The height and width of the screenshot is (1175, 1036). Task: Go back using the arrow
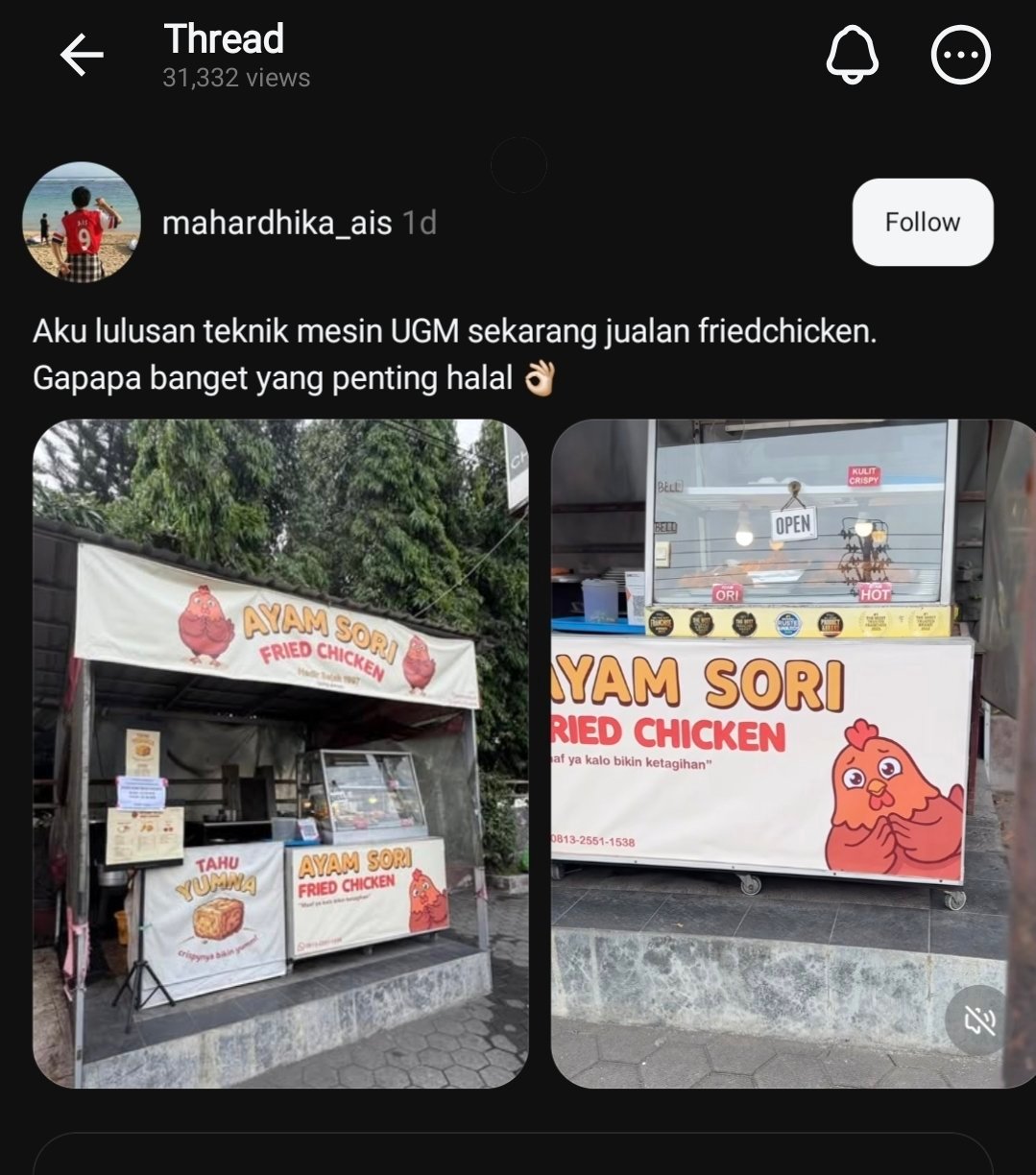coord(82,56)
